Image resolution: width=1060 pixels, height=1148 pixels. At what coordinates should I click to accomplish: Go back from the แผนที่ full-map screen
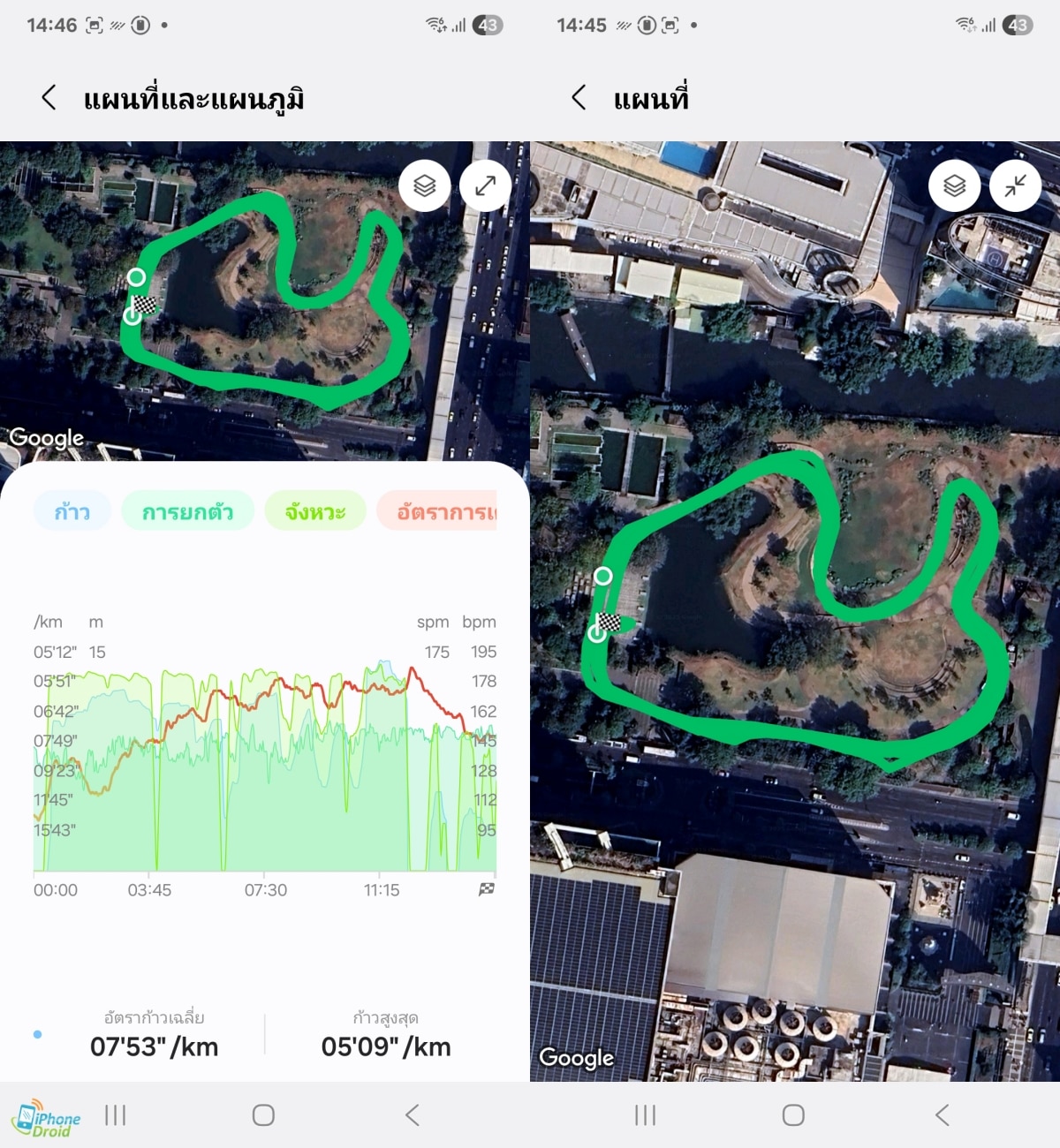point(579,97)
